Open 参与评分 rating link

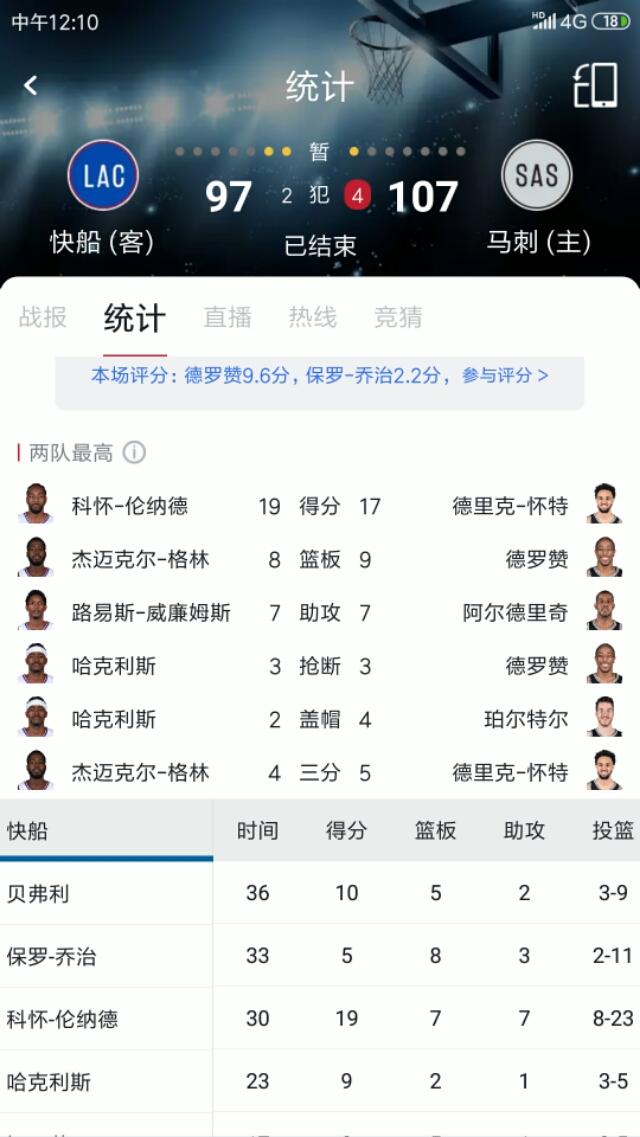[x=504, y=376]
